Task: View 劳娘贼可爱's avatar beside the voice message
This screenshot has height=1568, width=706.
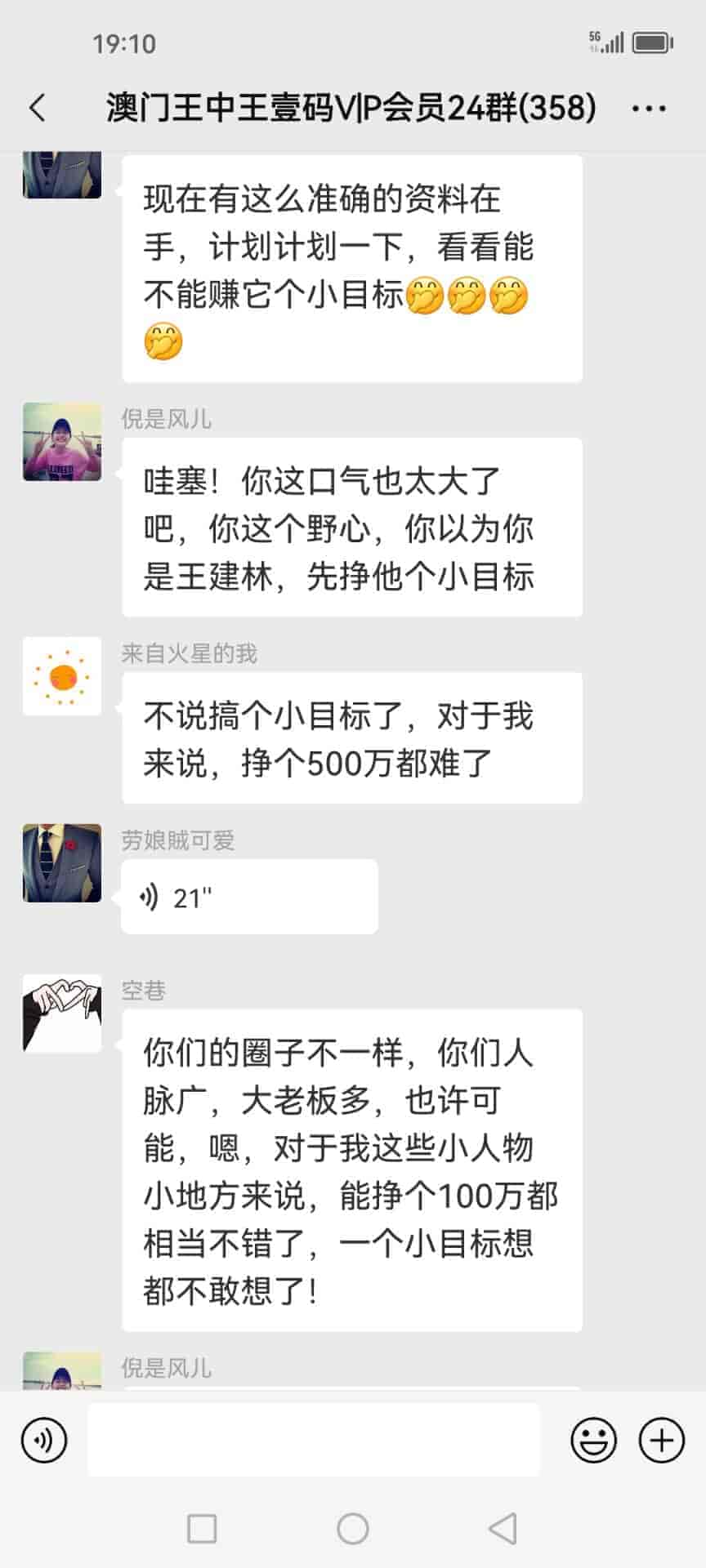Action: [62, 862]
